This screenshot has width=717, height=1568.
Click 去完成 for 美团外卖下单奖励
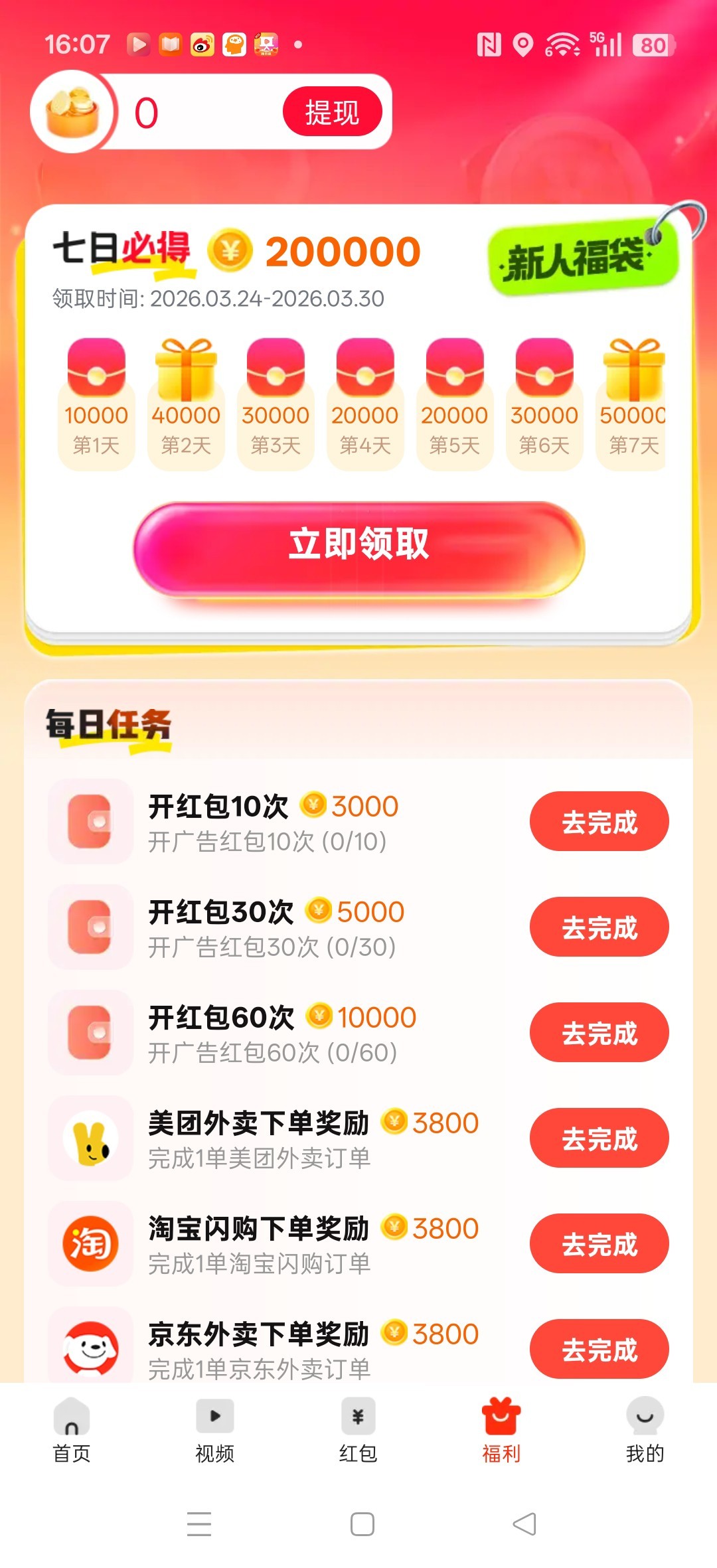pos(598,1137)
